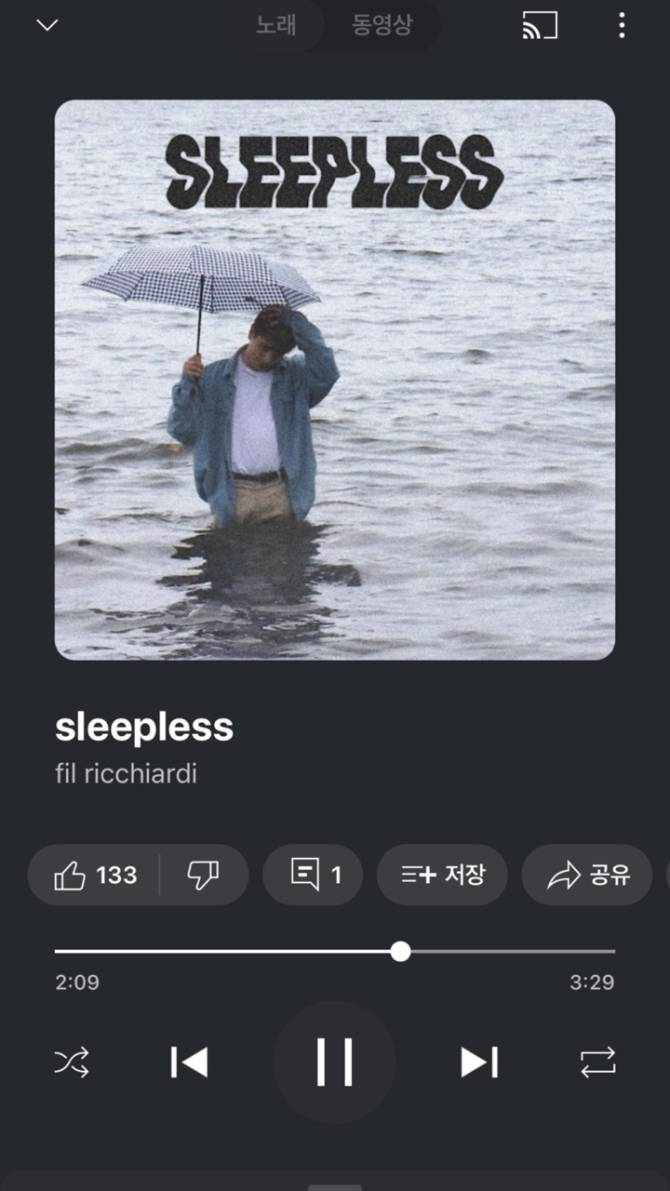Dislike this song
The width and height of the screenshot is (670, 1191).
point(203,875)
